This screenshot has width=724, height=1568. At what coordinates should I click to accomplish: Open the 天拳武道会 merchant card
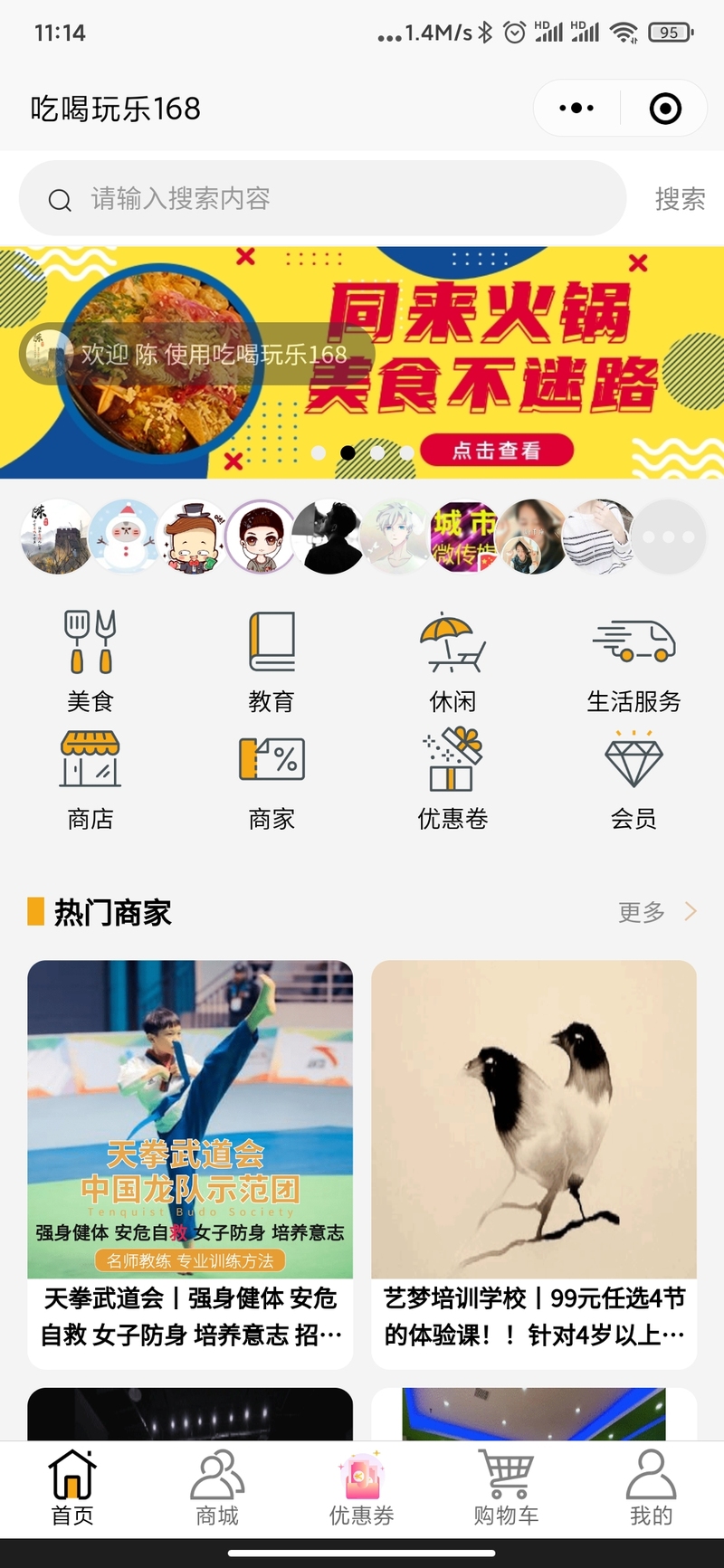click(190, 1164)
